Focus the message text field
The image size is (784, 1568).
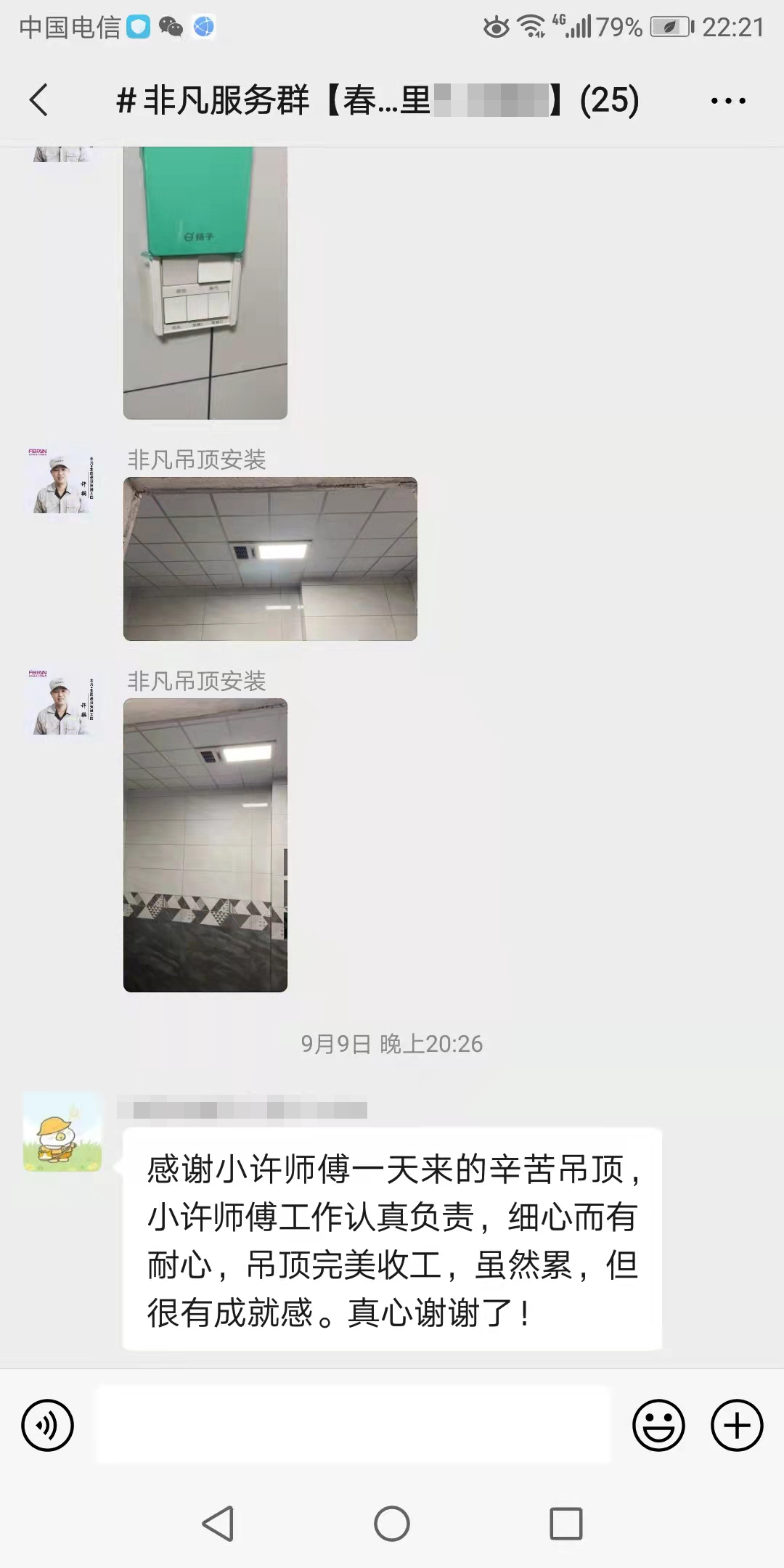point(354,1425)
